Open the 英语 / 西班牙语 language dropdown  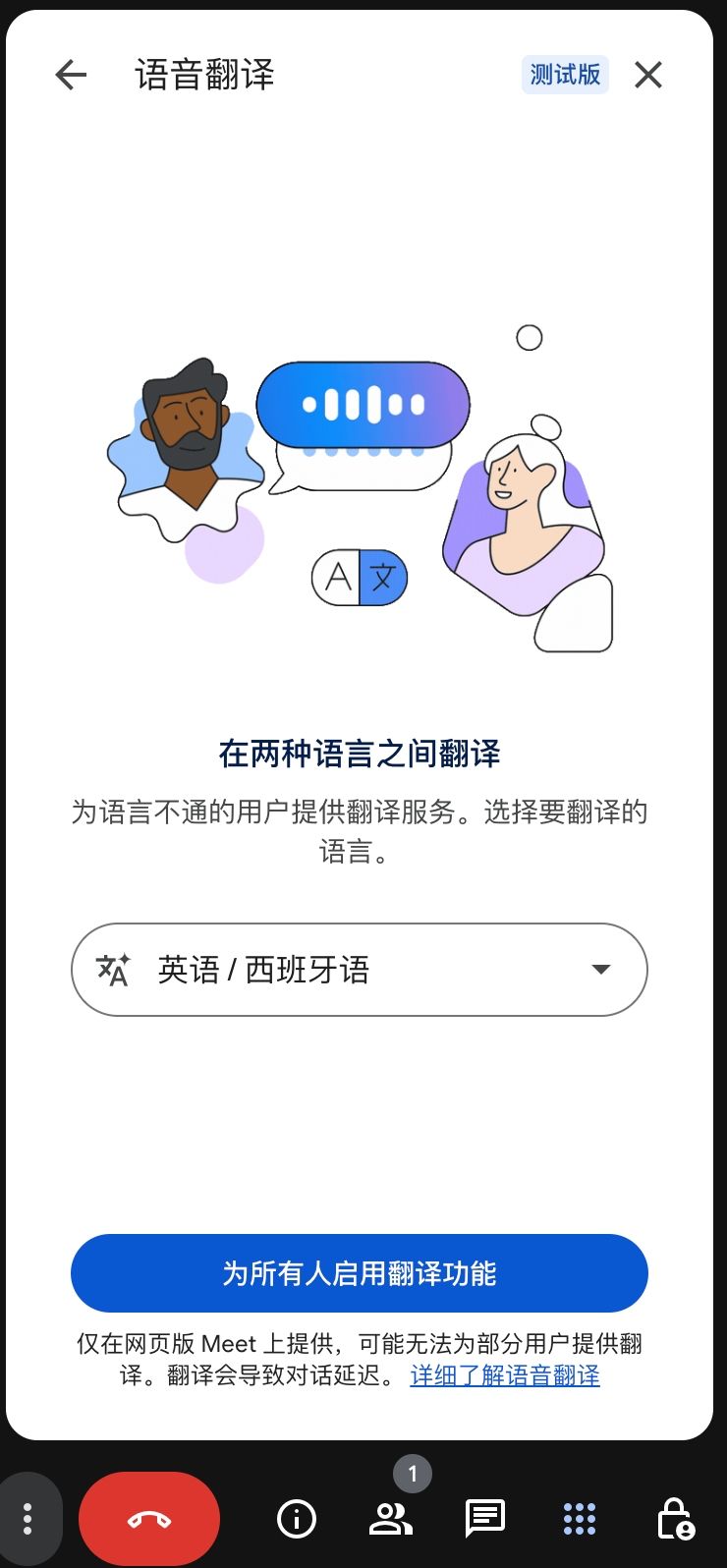[x=360, y=970]
